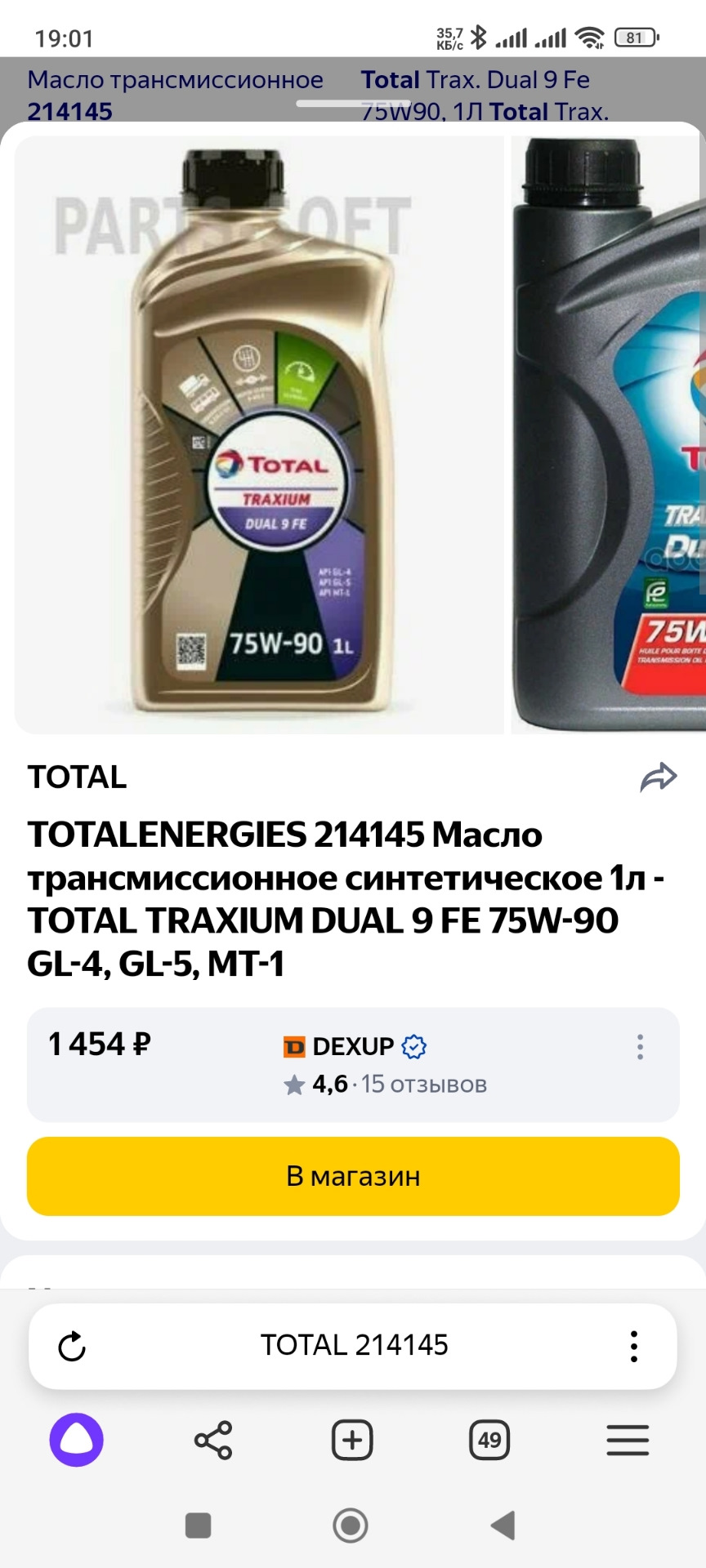Viewport: 706px width, 1568px height.
Task: Share the page from the bottom toolbar
Action: tap(213, 1440)
